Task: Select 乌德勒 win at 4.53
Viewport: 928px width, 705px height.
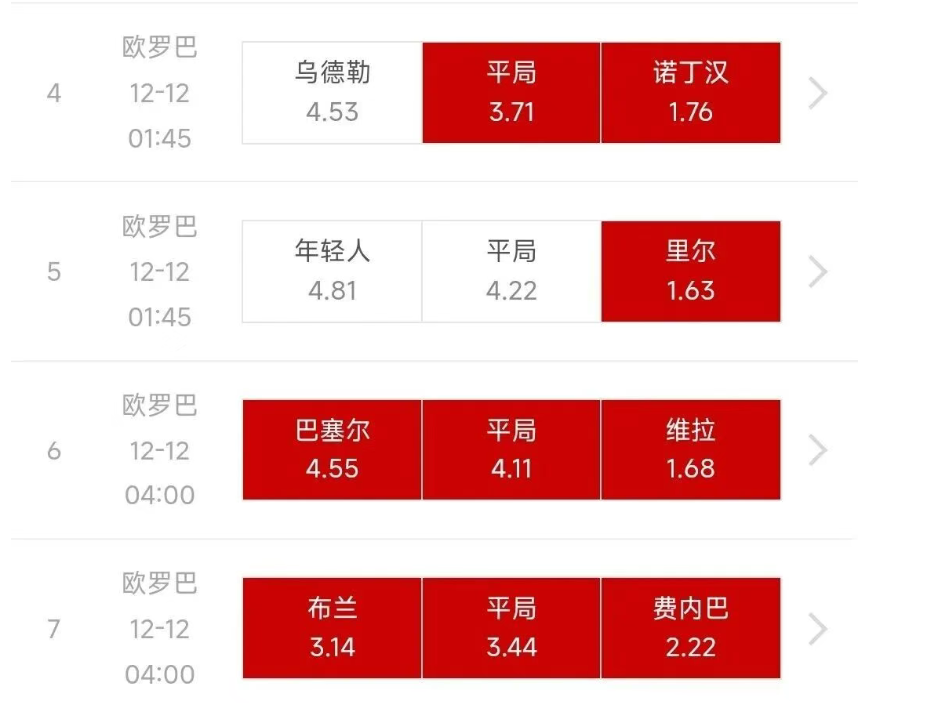Action: pos(332,93)
